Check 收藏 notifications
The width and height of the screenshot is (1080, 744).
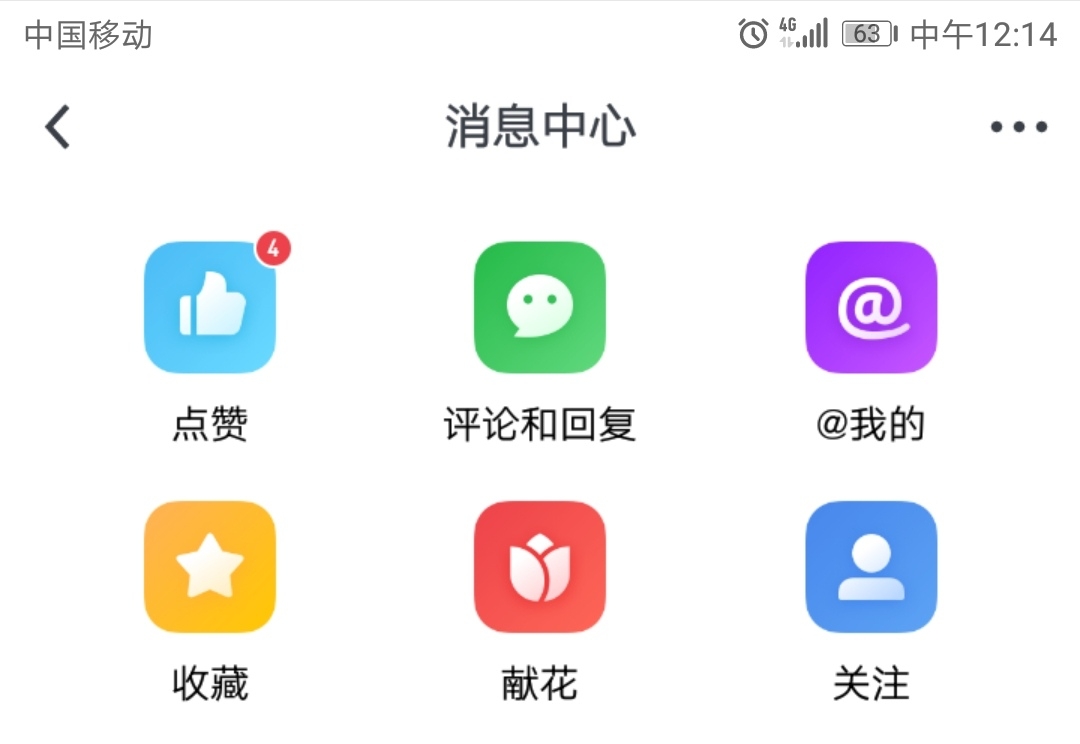click(210, 567)
